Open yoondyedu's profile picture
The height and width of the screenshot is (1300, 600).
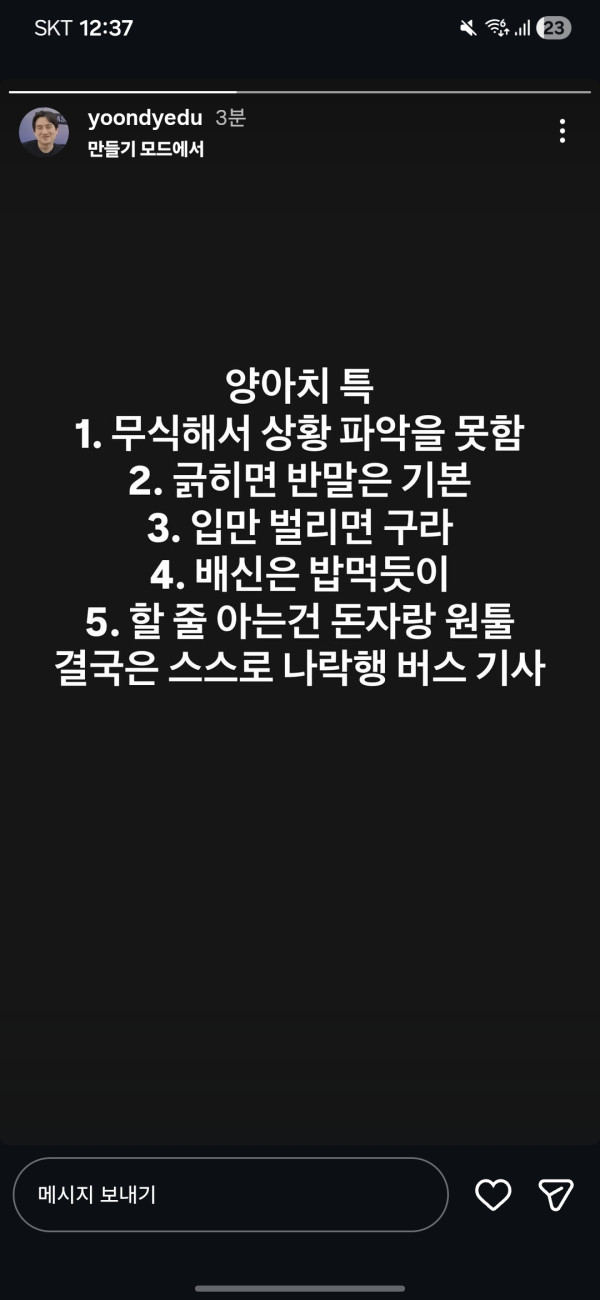(44, 132)
